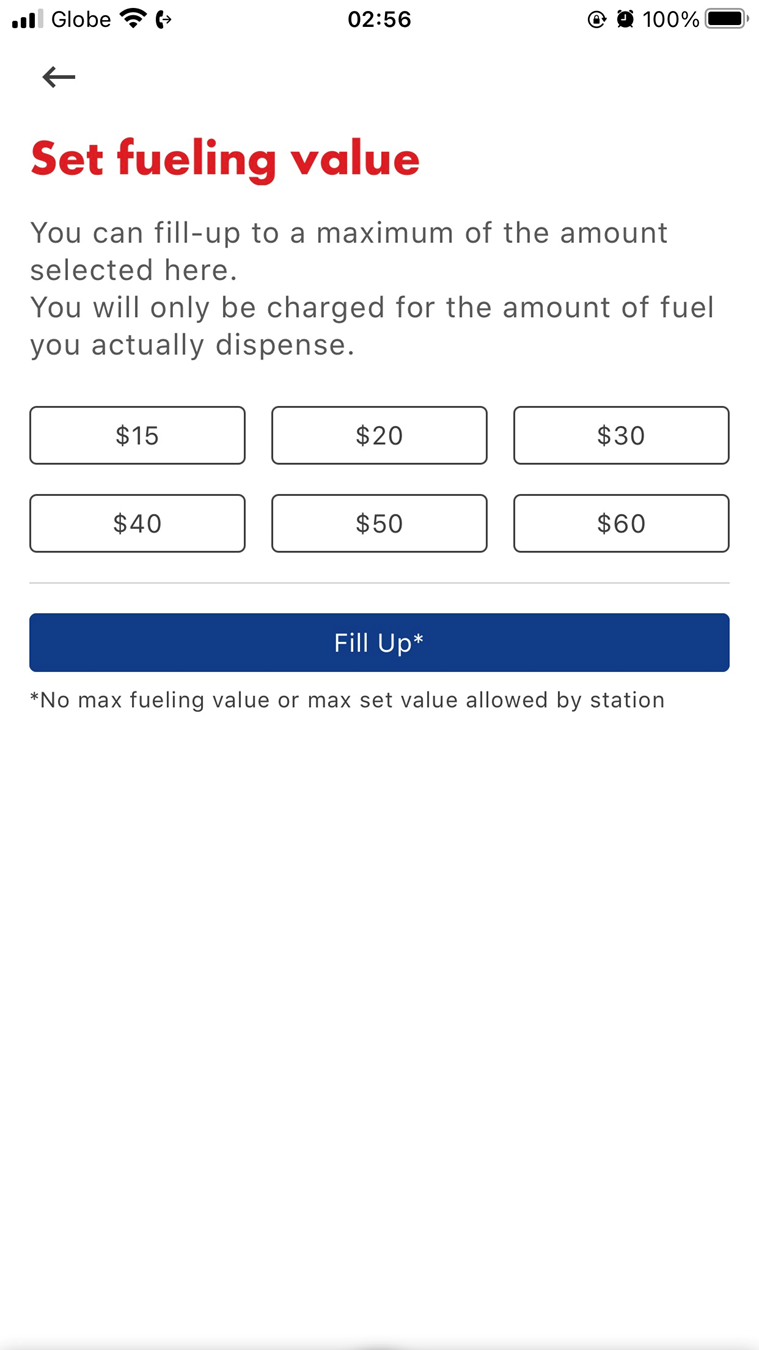Choose the $60 fueling limit

pos(621,523)
